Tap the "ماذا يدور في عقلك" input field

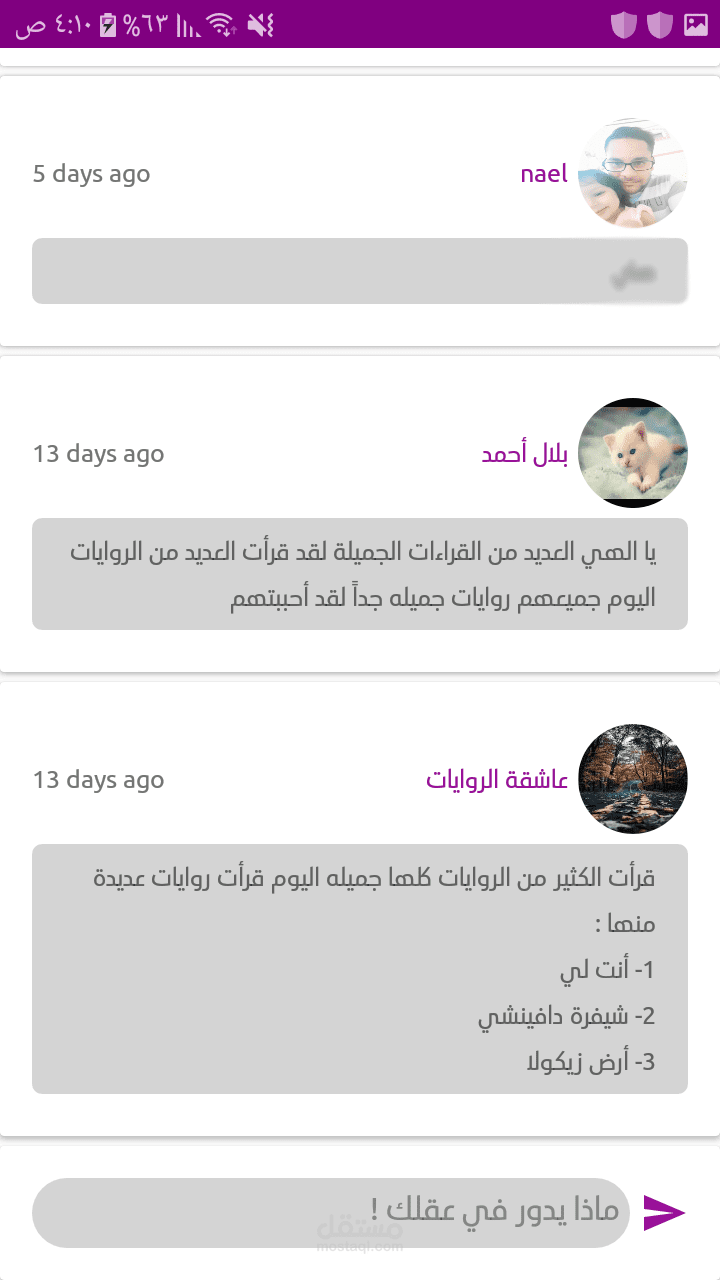[x=330, y=1212]
